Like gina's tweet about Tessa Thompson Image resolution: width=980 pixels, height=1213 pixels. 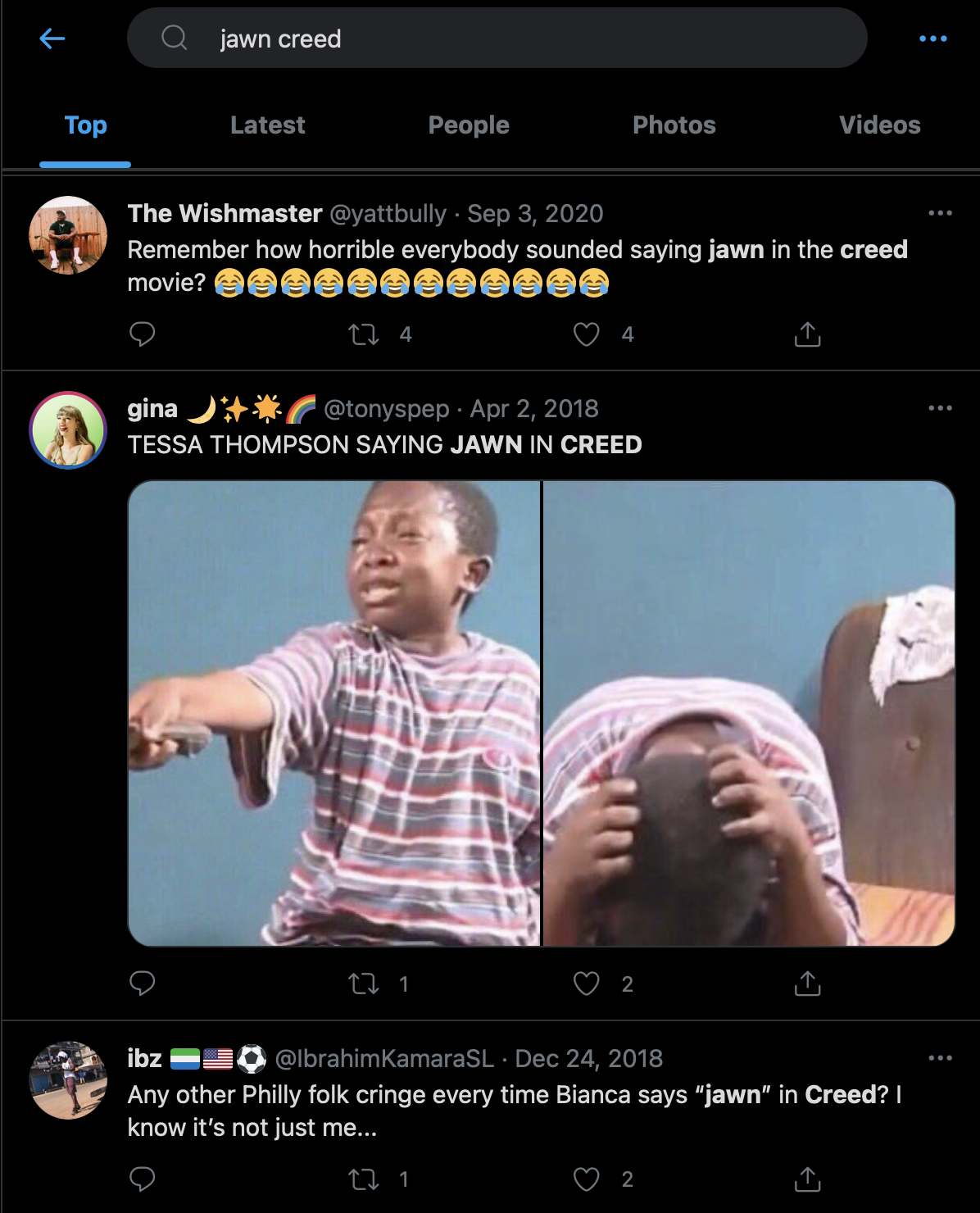coord(586,984)
